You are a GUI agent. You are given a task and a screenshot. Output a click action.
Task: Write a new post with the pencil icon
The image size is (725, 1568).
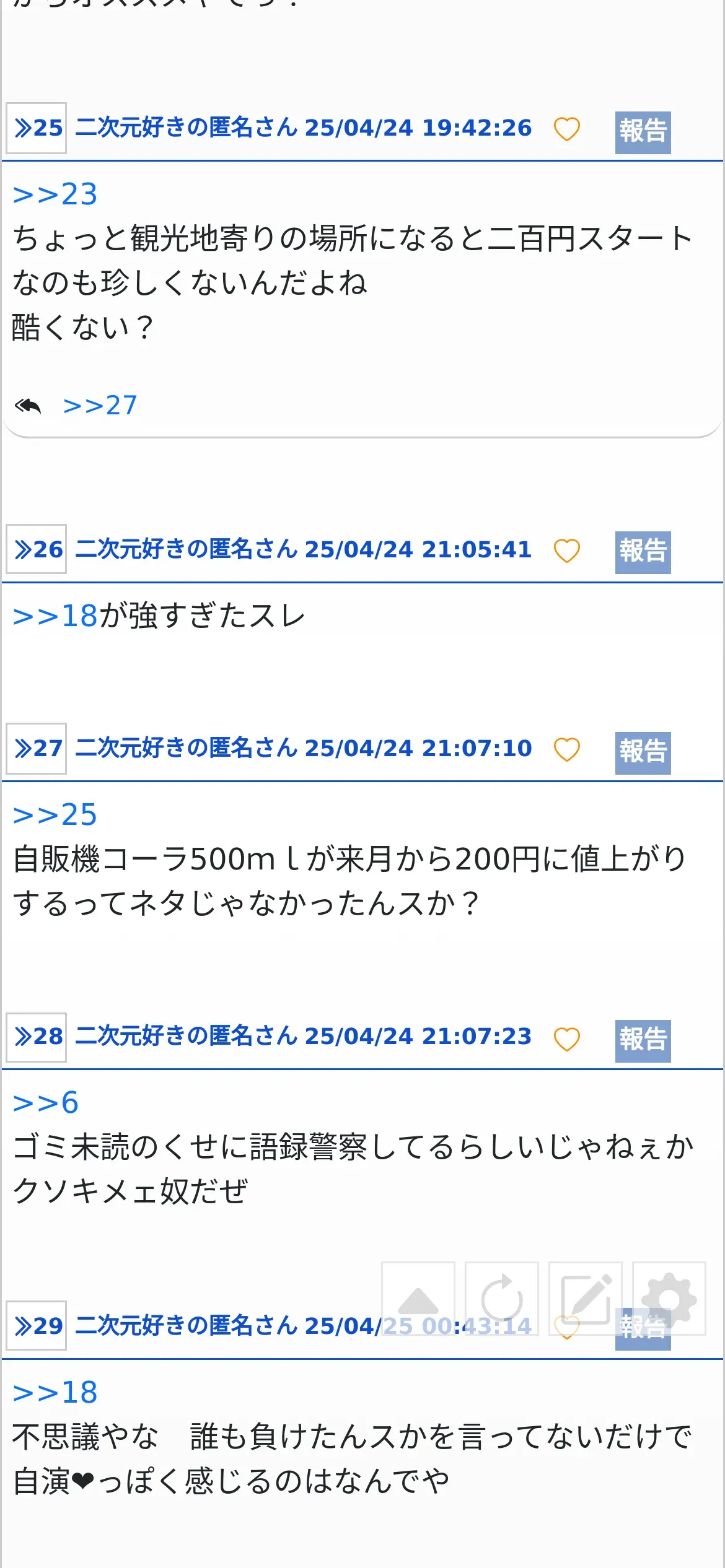pos(586,1299)
